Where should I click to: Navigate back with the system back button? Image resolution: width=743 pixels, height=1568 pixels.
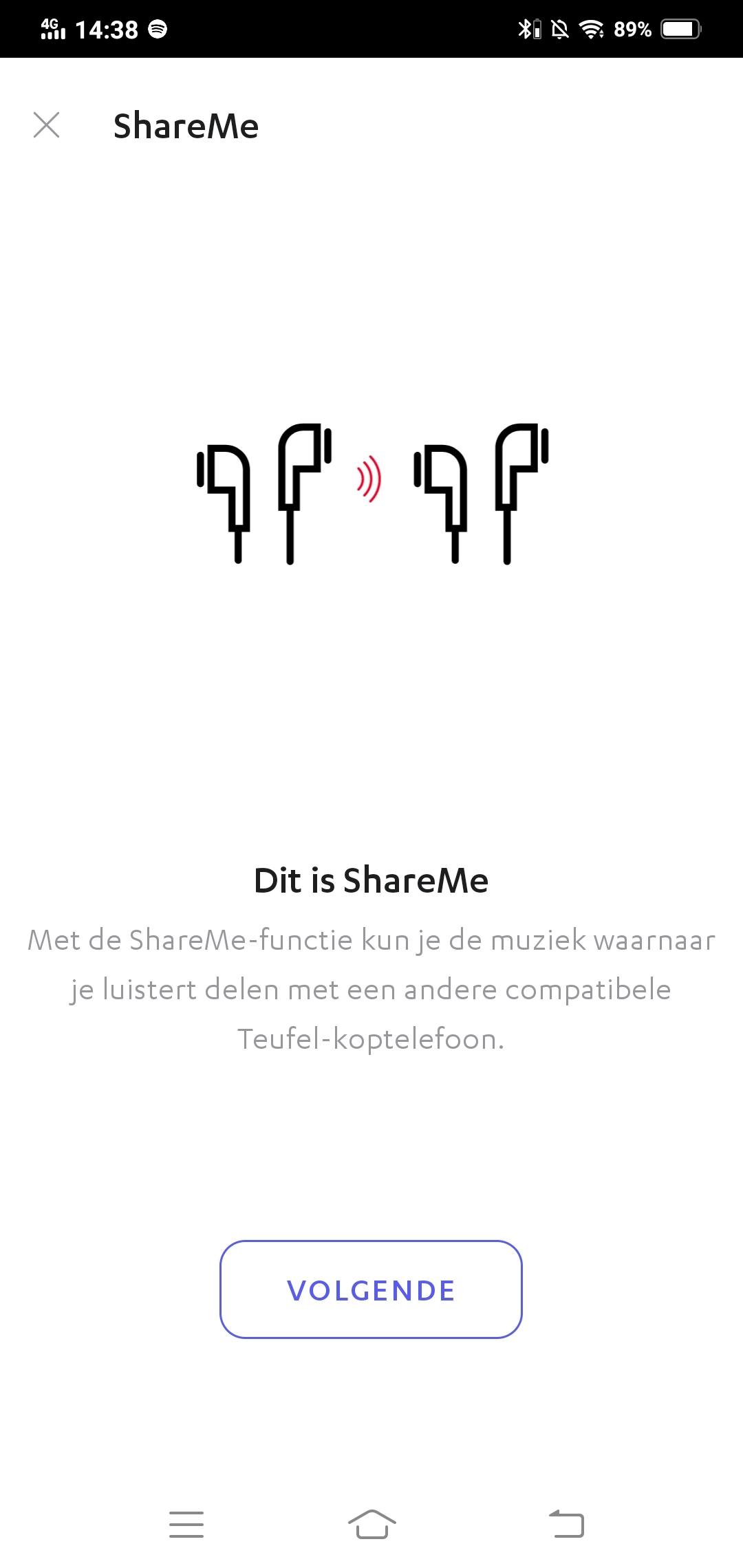pos(566,1524)
